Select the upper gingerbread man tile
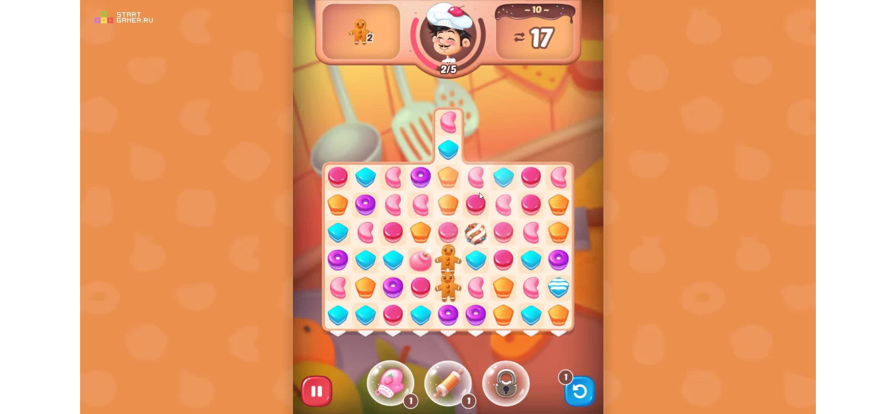896x414 pixels. (x=448, y=259)
